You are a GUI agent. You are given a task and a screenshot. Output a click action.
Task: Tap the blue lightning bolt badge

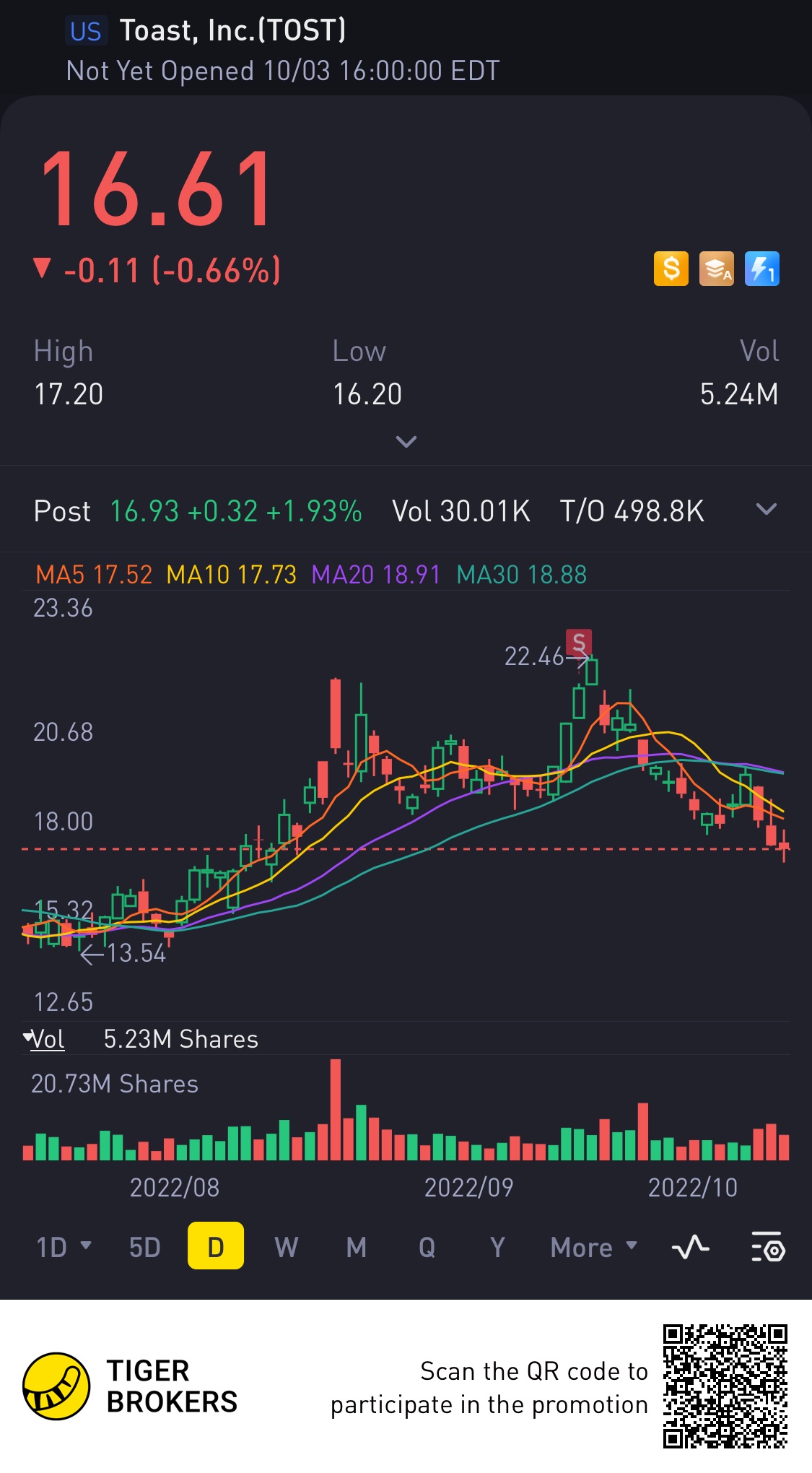[x=761, y=269]
